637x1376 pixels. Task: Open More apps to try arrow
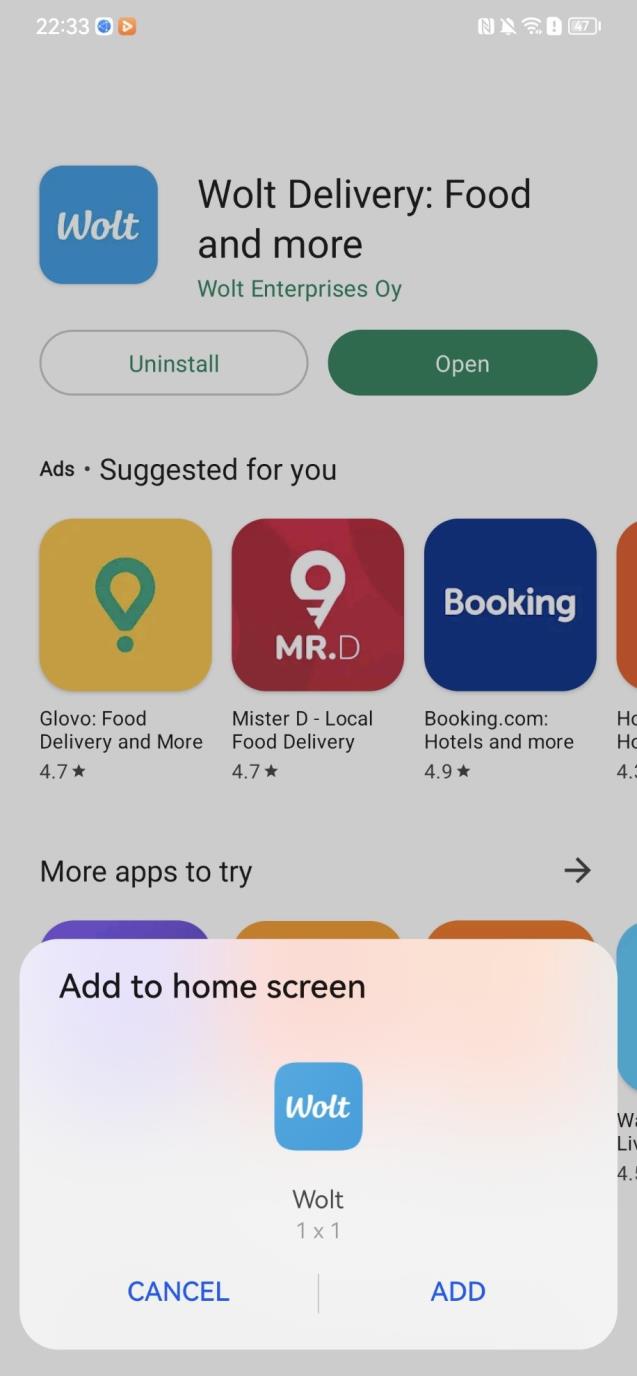(x=577, y=871)
